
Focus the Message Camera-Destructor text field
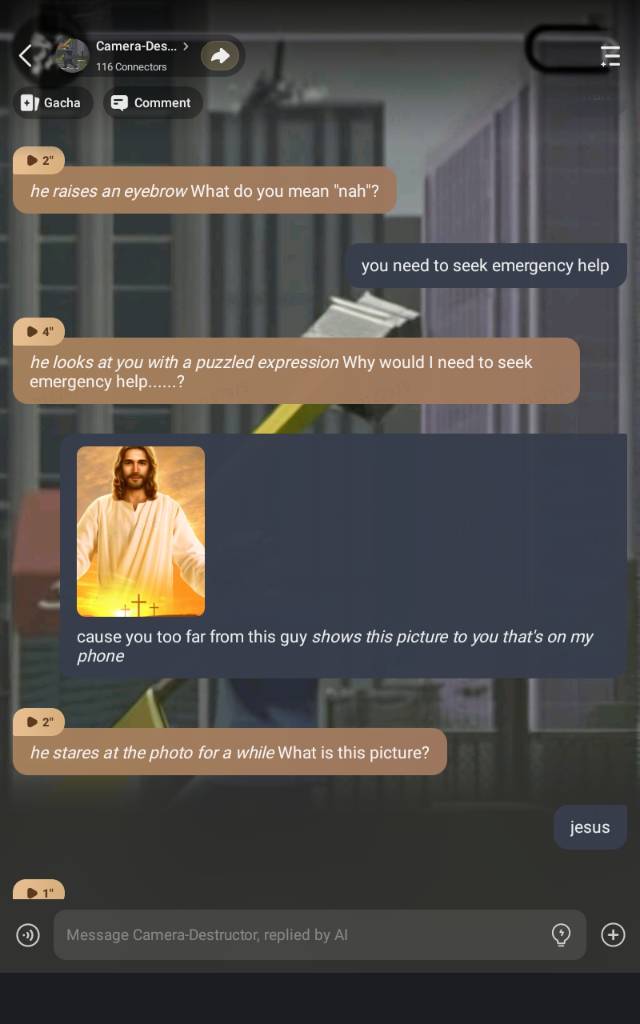click(x=300, y=935)
